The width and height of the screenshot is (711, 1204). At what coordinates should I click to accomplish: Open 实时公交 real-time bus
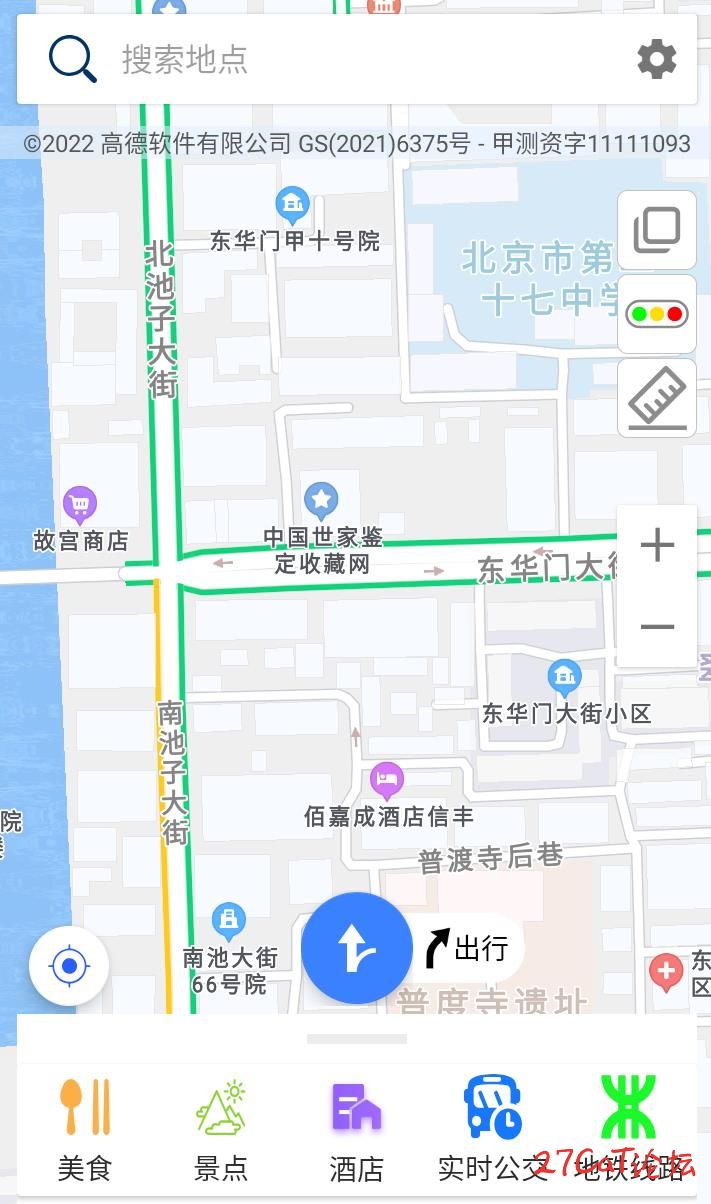pyautogui.click(x=493, y=1130)
